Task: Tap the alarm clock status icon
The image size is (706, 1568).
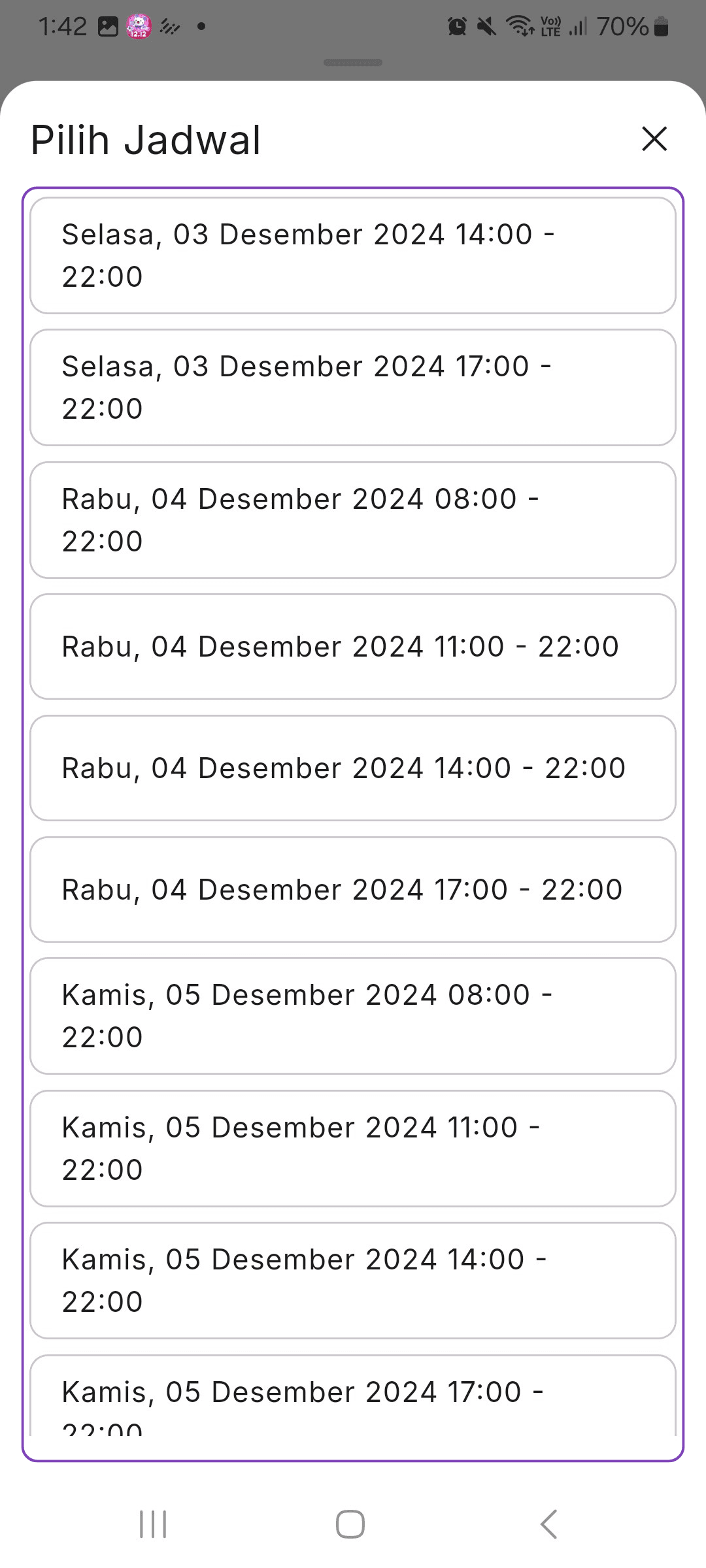Action: coord(456,27)
